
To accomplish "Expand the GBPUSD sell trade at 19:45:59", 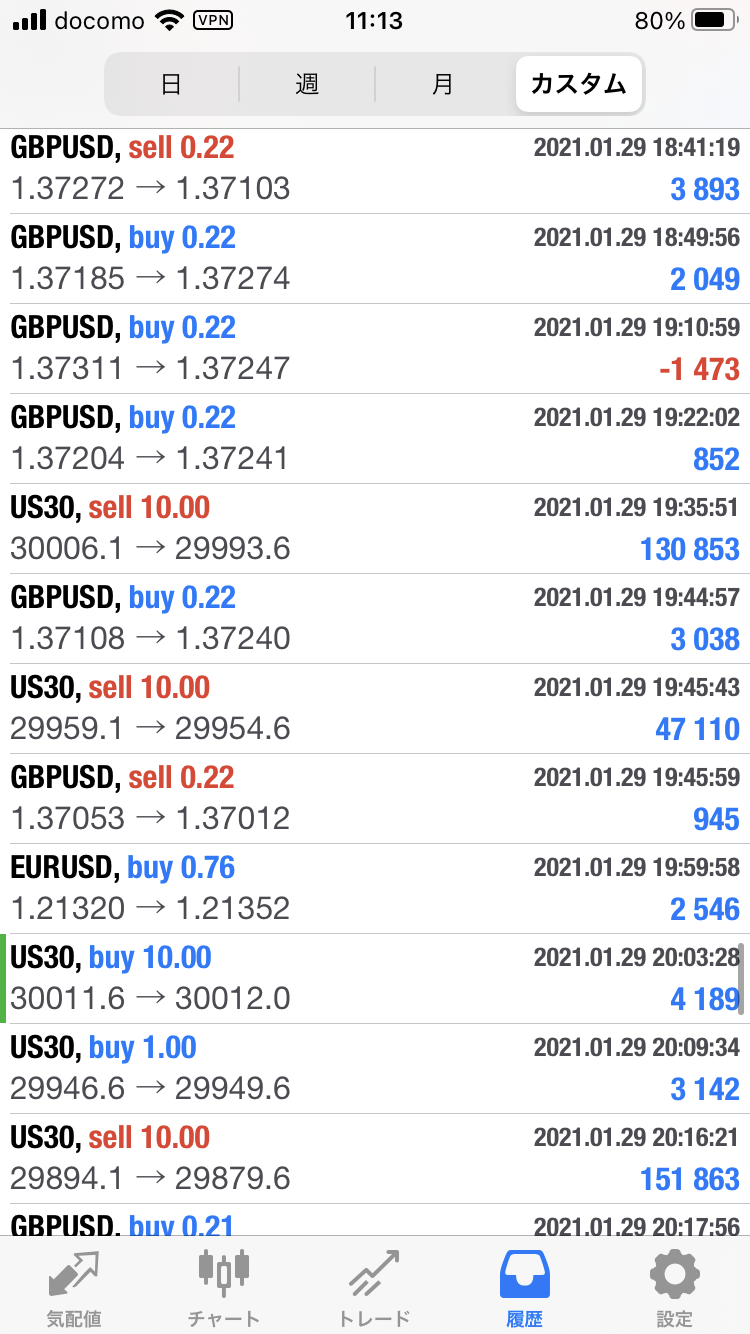I will (375, 799).
